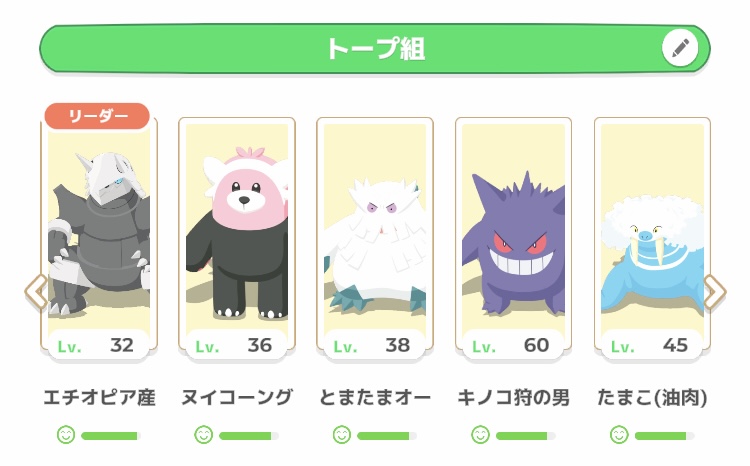Go to the previous team with left arrow
Viewport: 750px width, 466px height.
tap(35, 291)
